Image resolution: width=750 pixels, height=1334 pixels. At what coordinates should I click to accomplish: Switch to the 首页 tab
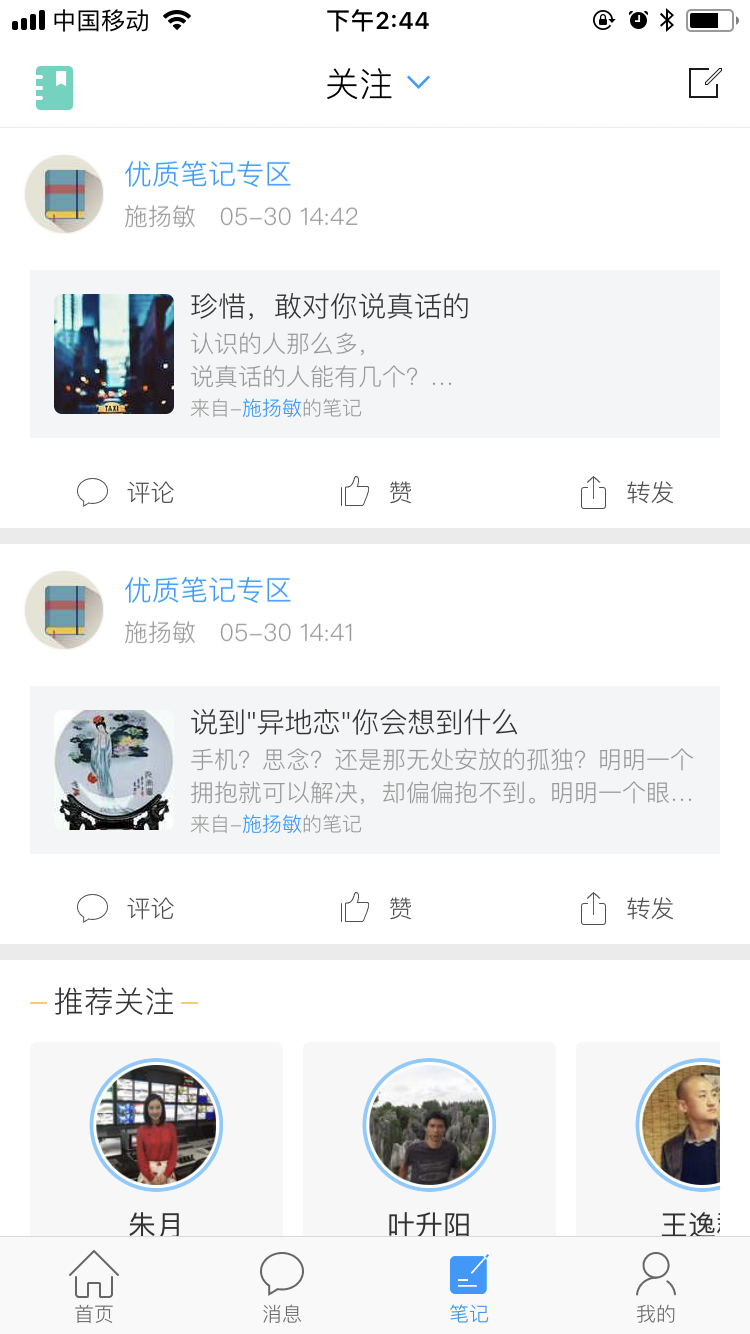tap(94, 1286)
